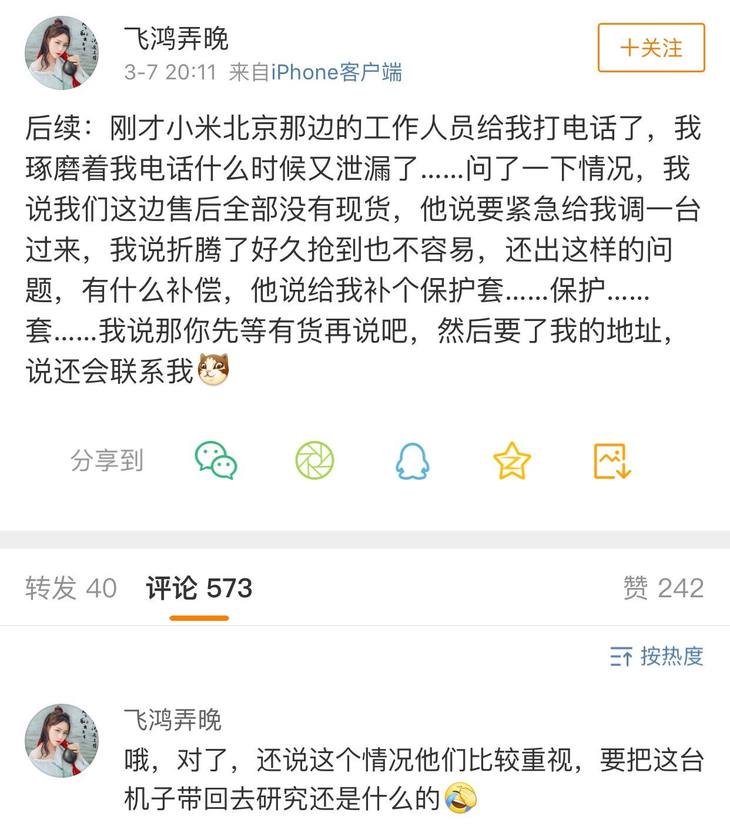Save the post as an image

[x=611, y=460]
